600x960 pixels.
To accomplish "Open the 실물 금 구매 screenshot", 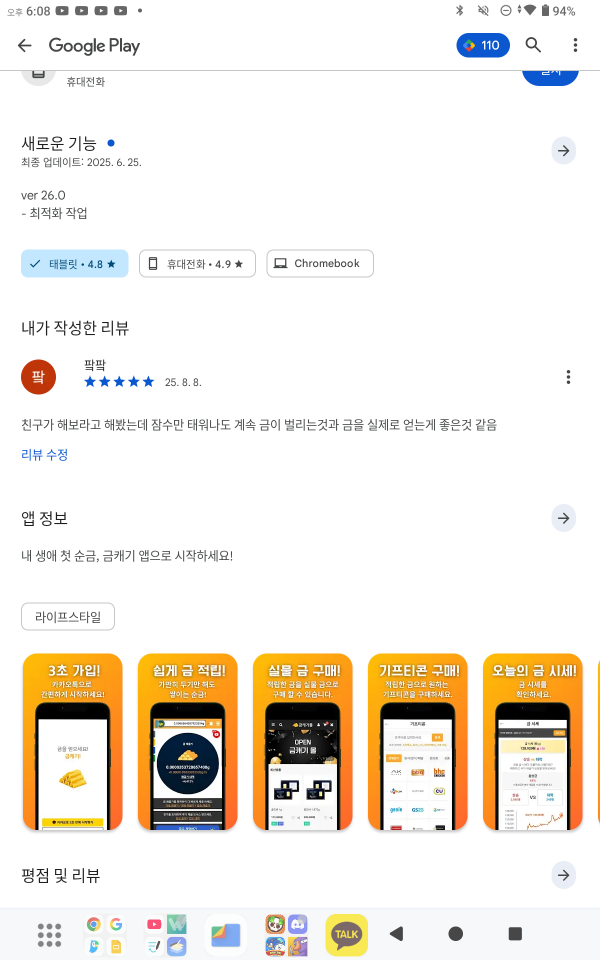I will click(x=303, y=742).
